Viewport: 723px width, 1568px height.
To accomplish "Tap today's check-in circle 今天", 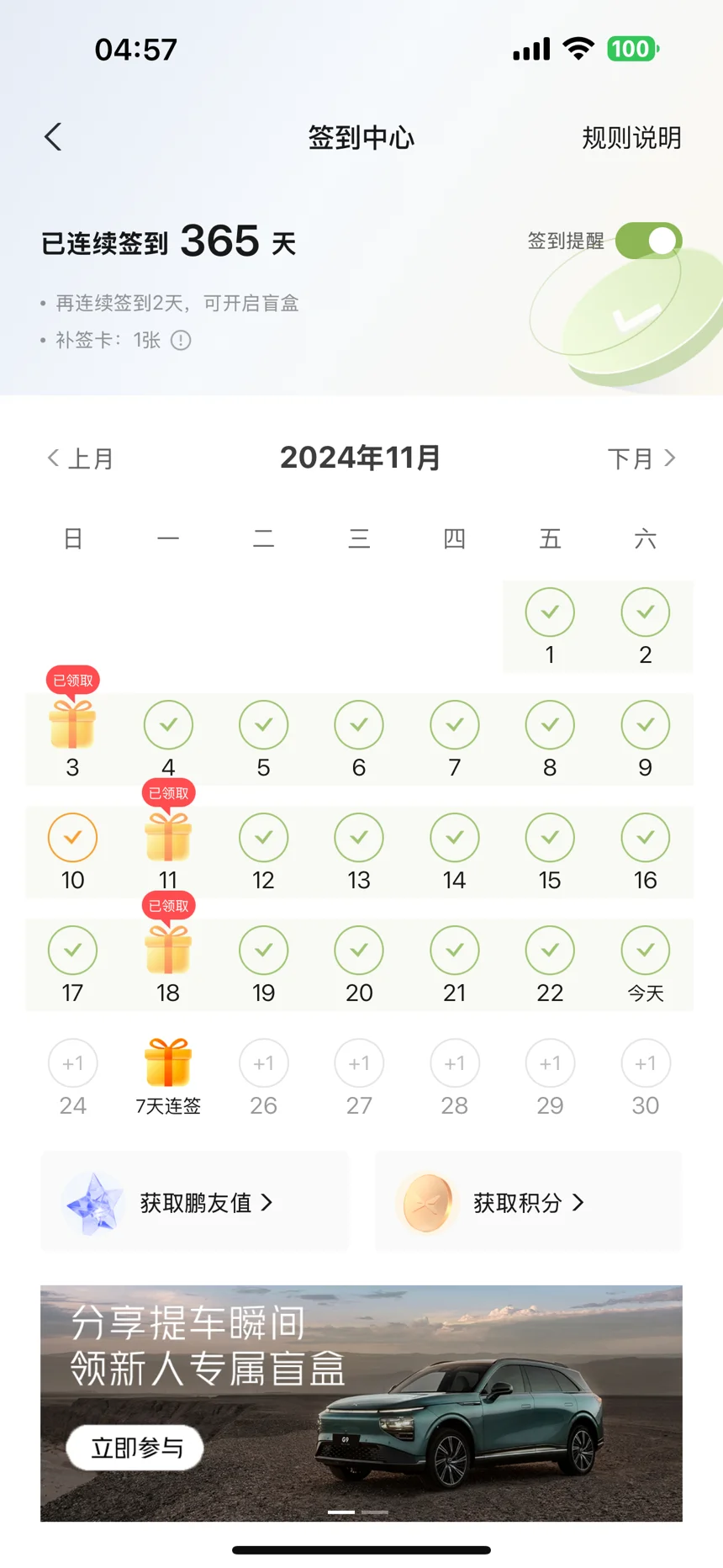I will coord(645,951).
